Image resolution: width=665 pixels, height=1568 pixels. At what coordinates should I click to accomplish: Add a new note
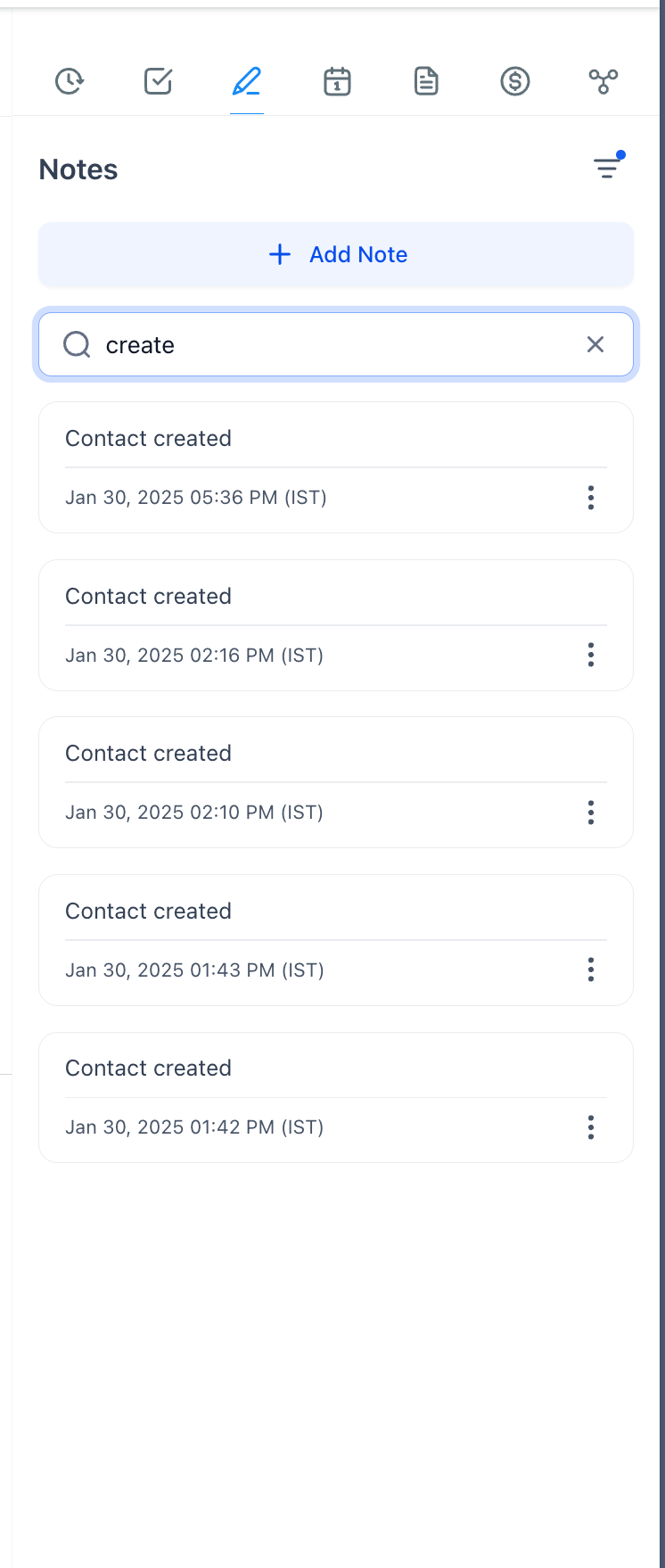336,254
